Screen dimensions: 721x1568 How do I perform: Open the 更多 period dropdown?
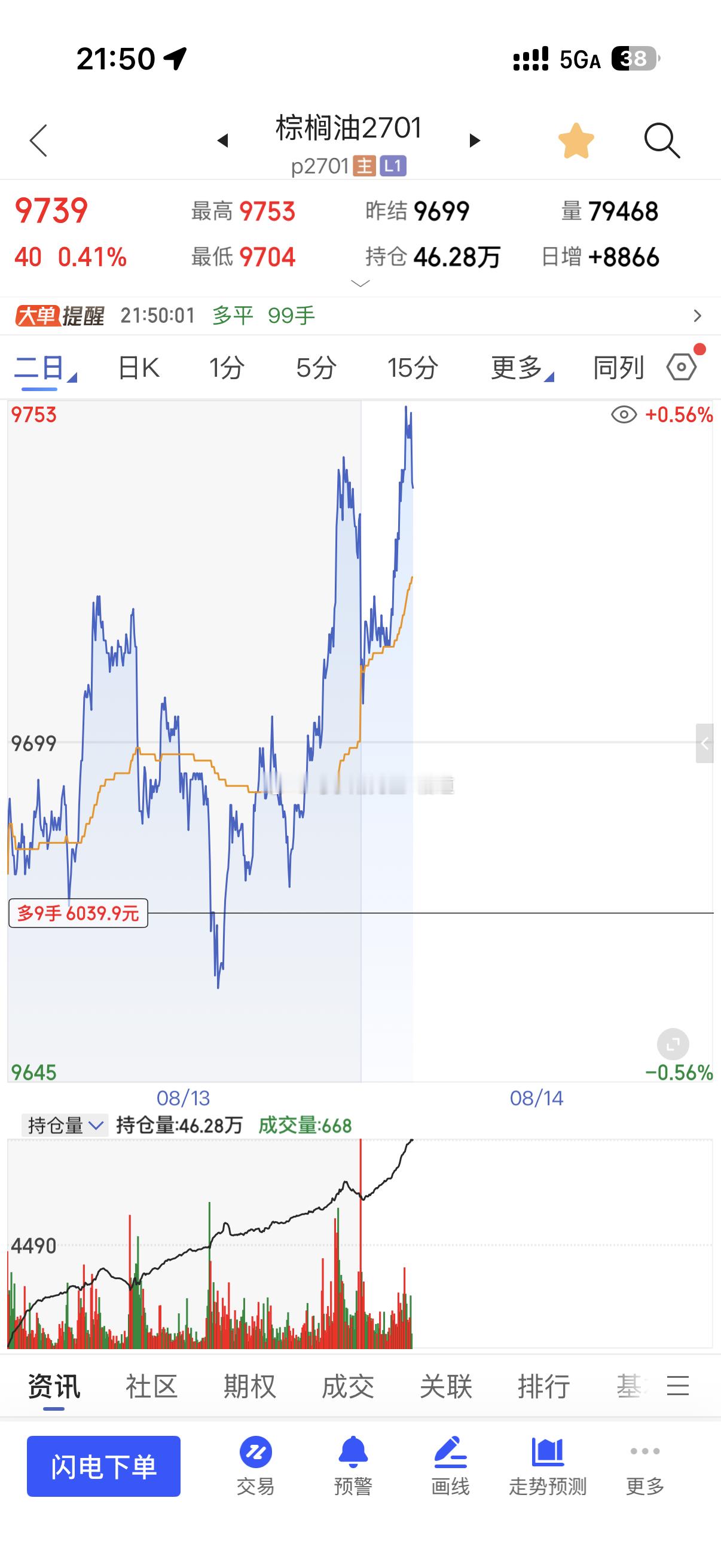(521, 368)
